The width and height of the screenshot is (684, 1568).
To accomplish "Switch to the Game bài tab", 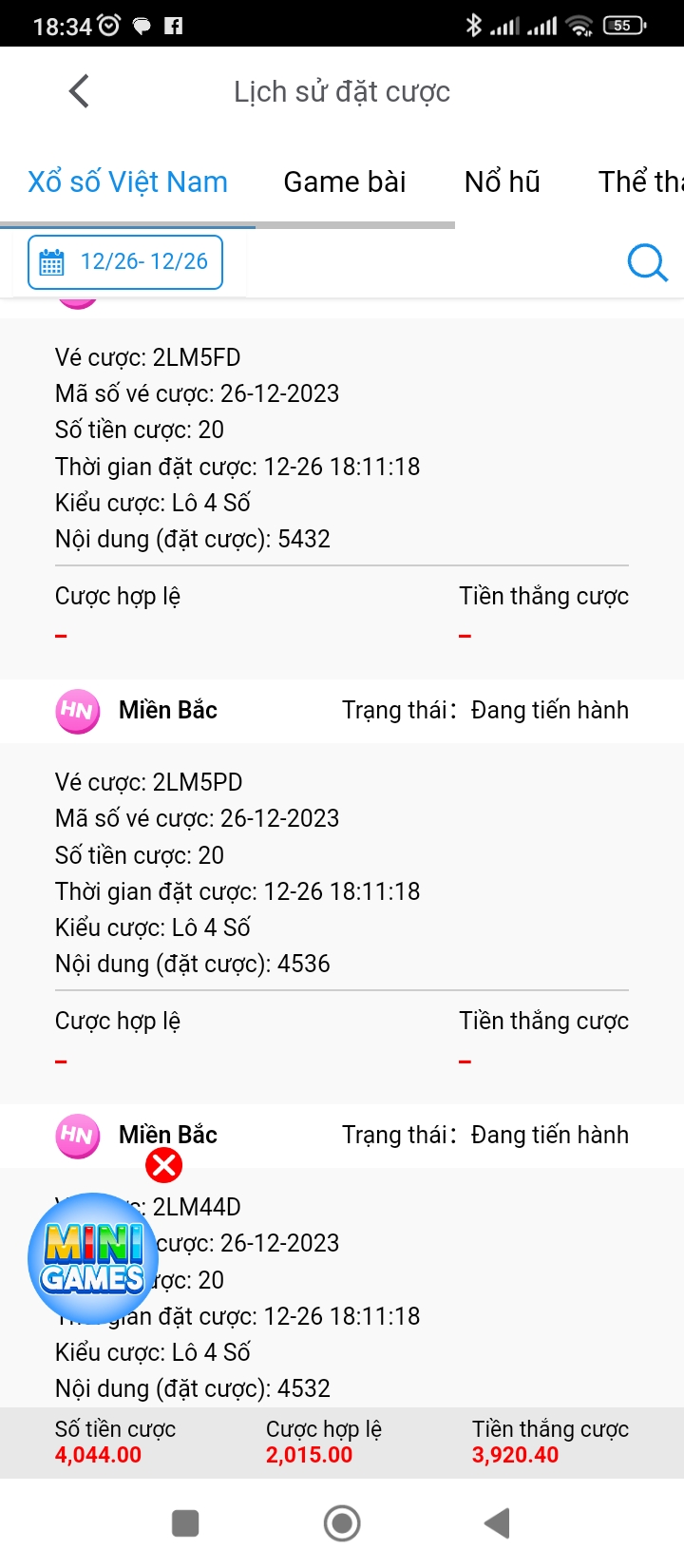I will 345,182.
